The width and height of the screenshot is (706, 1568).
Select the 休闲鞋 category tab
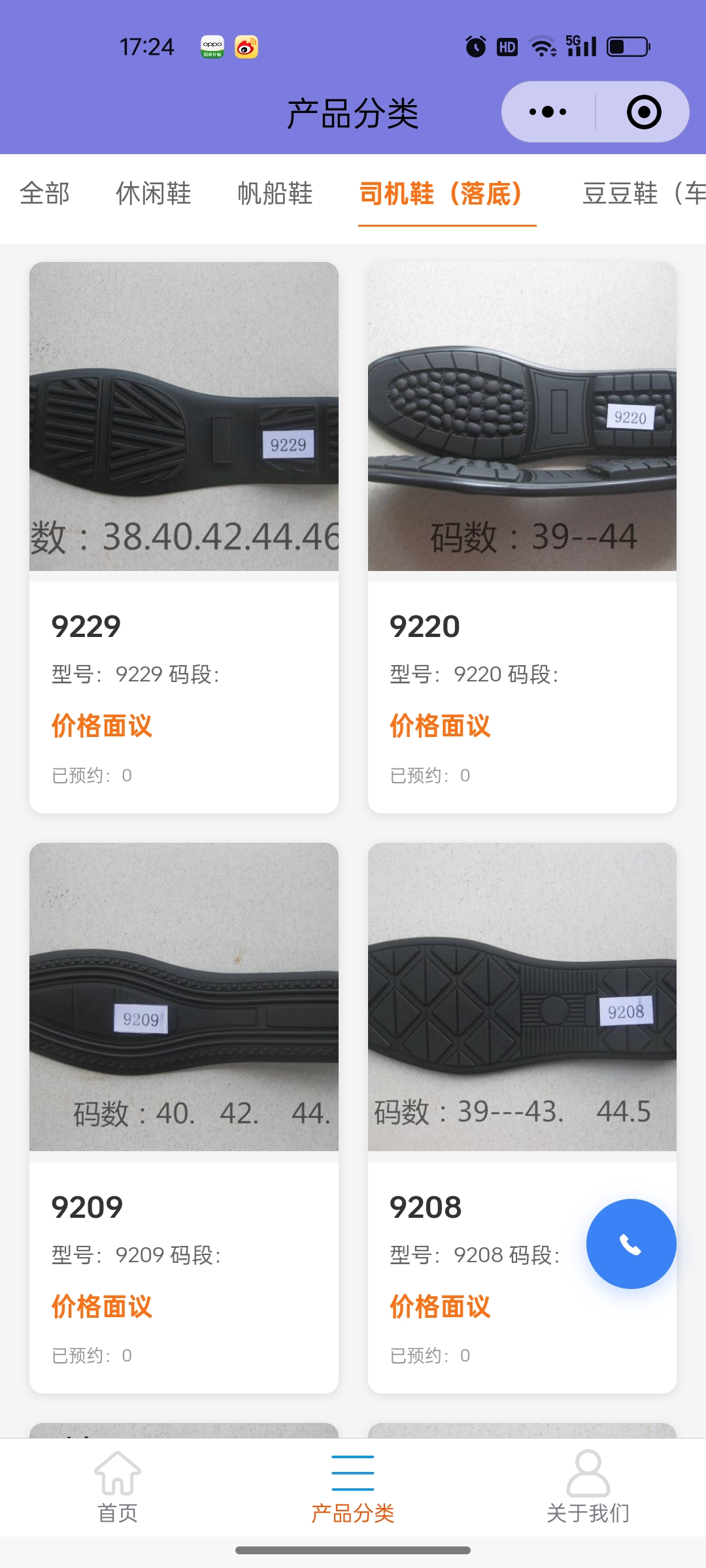(154, 193)
